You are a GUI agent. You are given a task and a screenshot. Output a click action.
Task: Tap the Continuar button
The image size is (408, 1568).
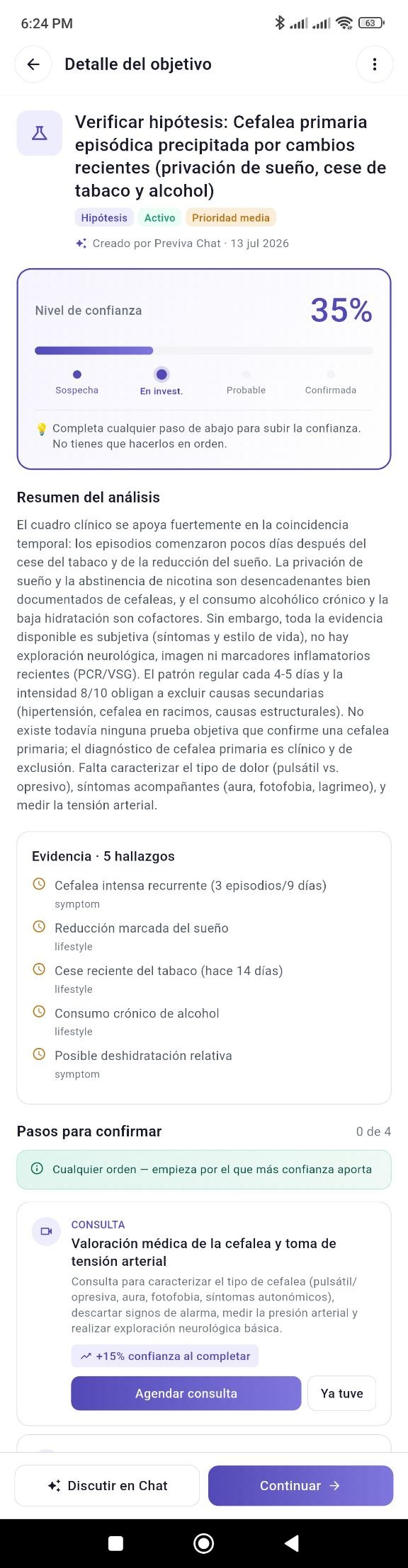[300, 1485]
